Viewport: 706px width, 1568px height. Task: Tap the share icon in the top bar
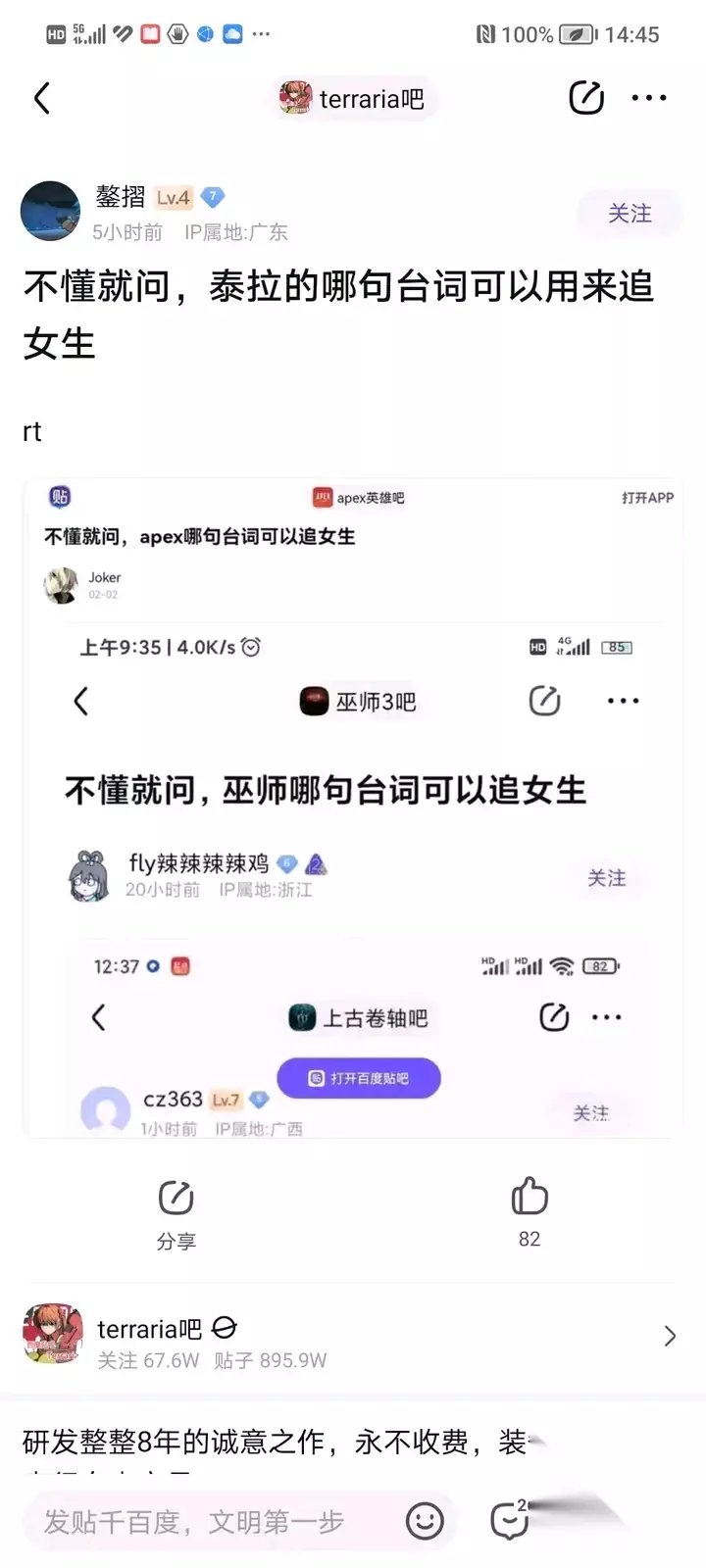pyautogui.click(x=586, y=98)
